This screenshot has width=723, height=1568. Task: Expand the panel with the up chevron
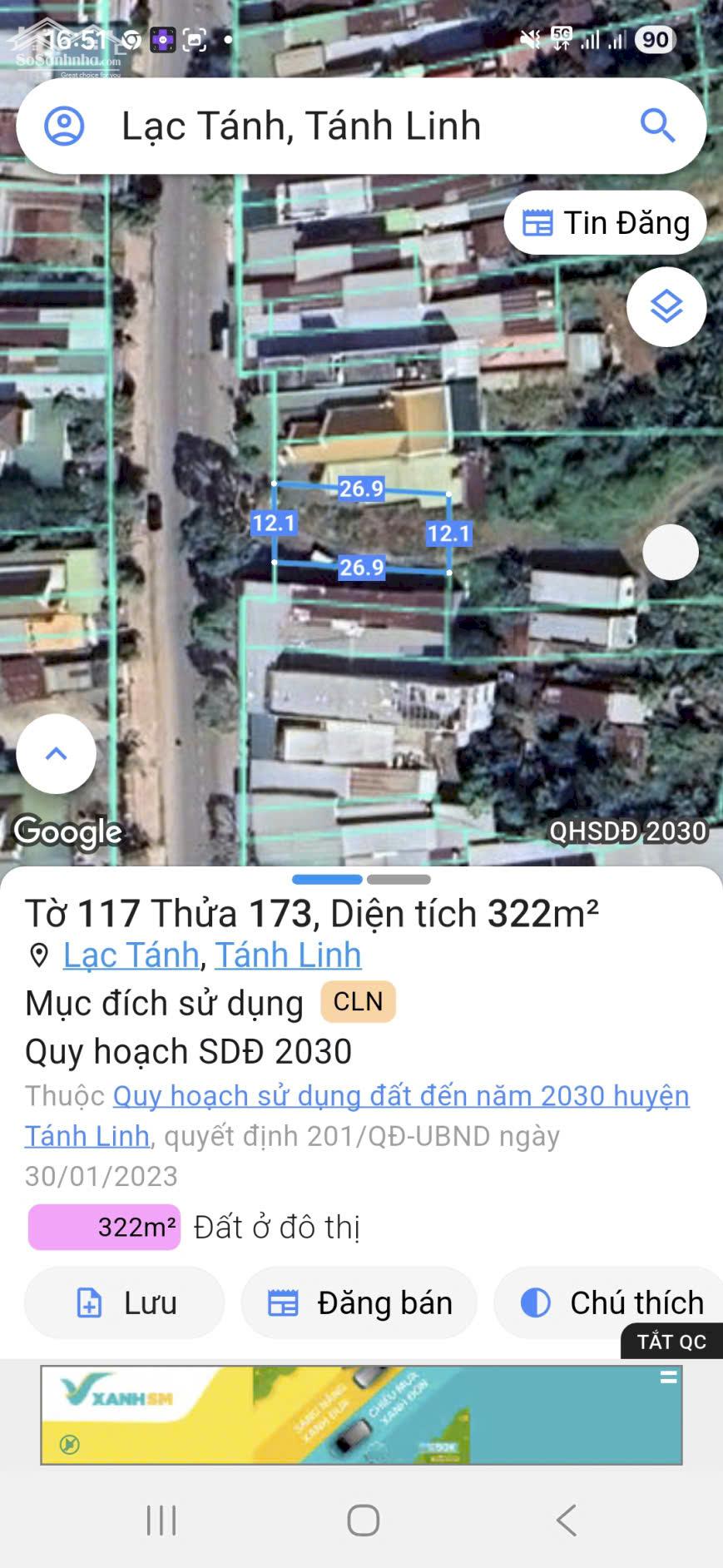click(x=55, y=753)
